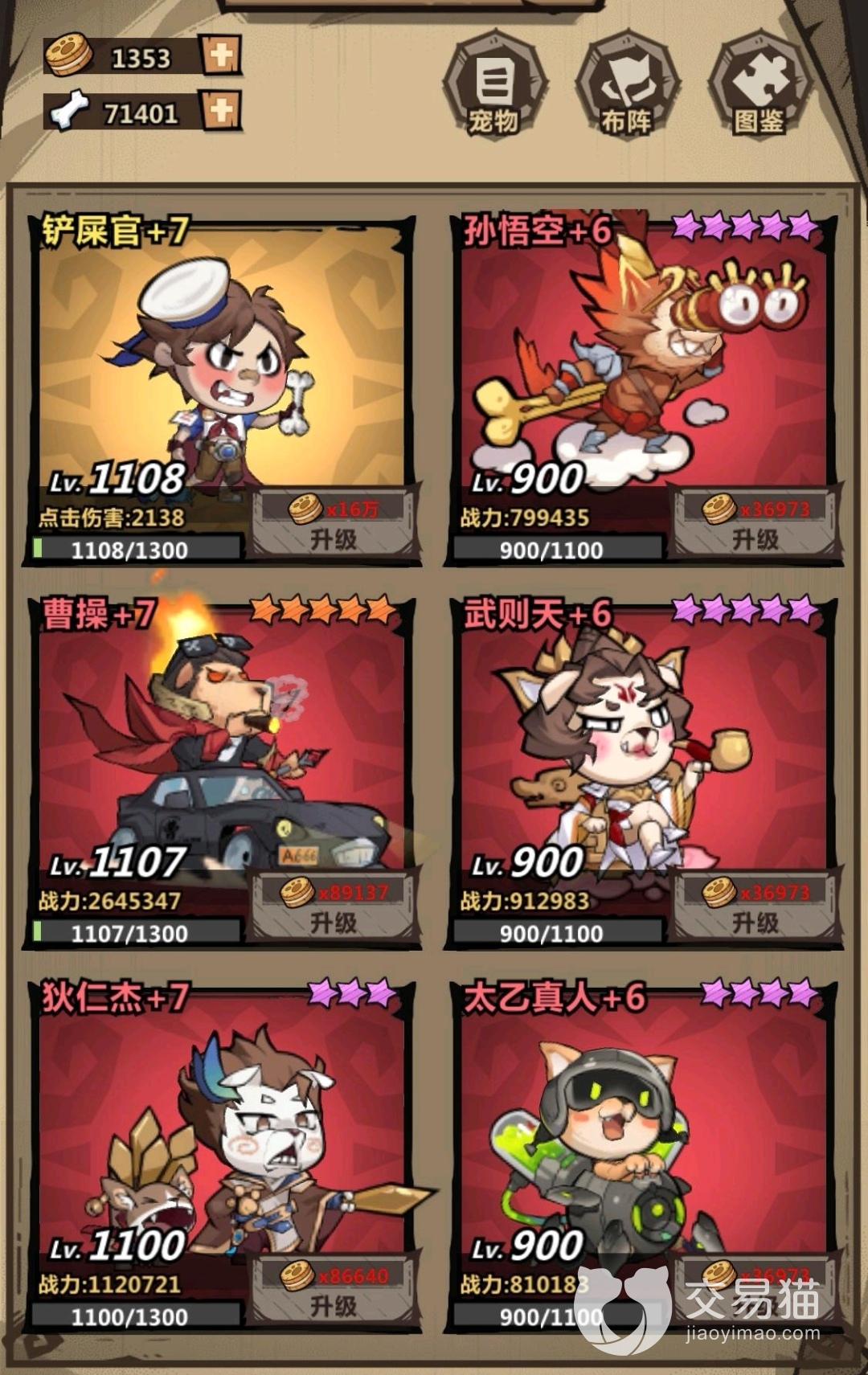
Task: Upgrade 铲屎官 with 升级 button
Action: point(334,525)
